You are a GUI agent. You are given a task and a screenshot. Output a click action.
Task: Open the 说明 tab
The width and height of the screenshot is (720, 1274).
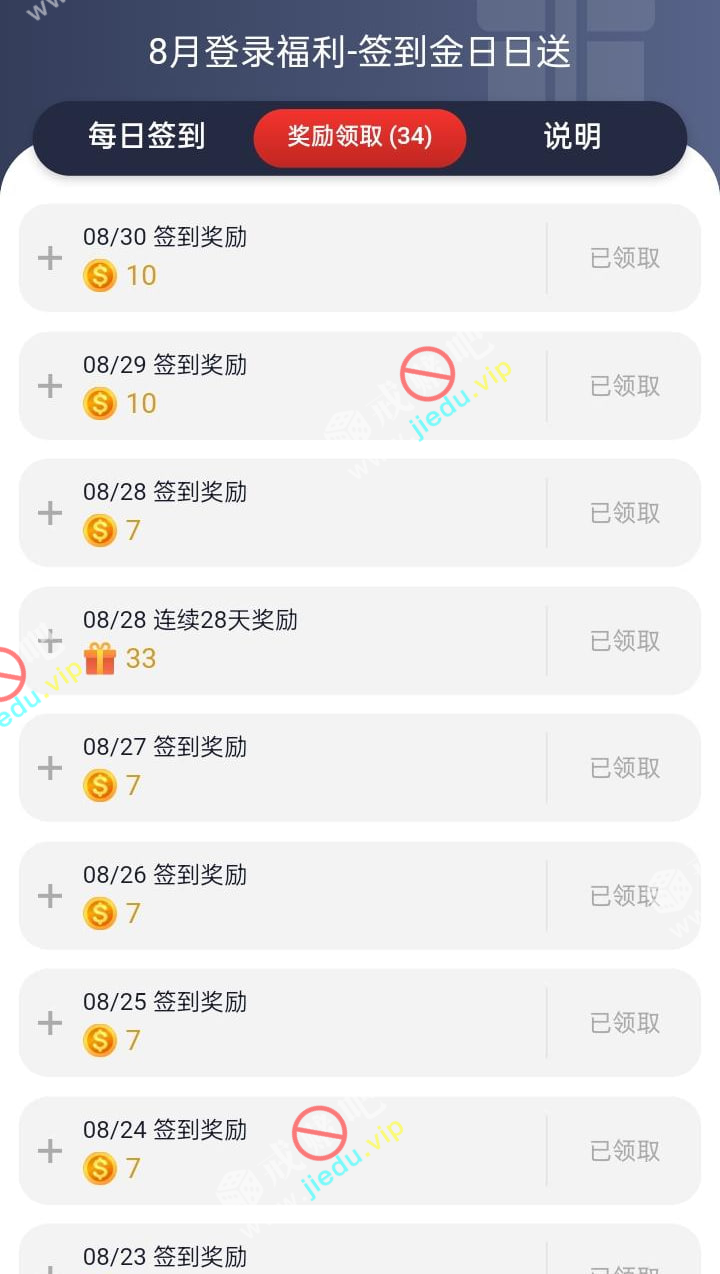[572, 137]
